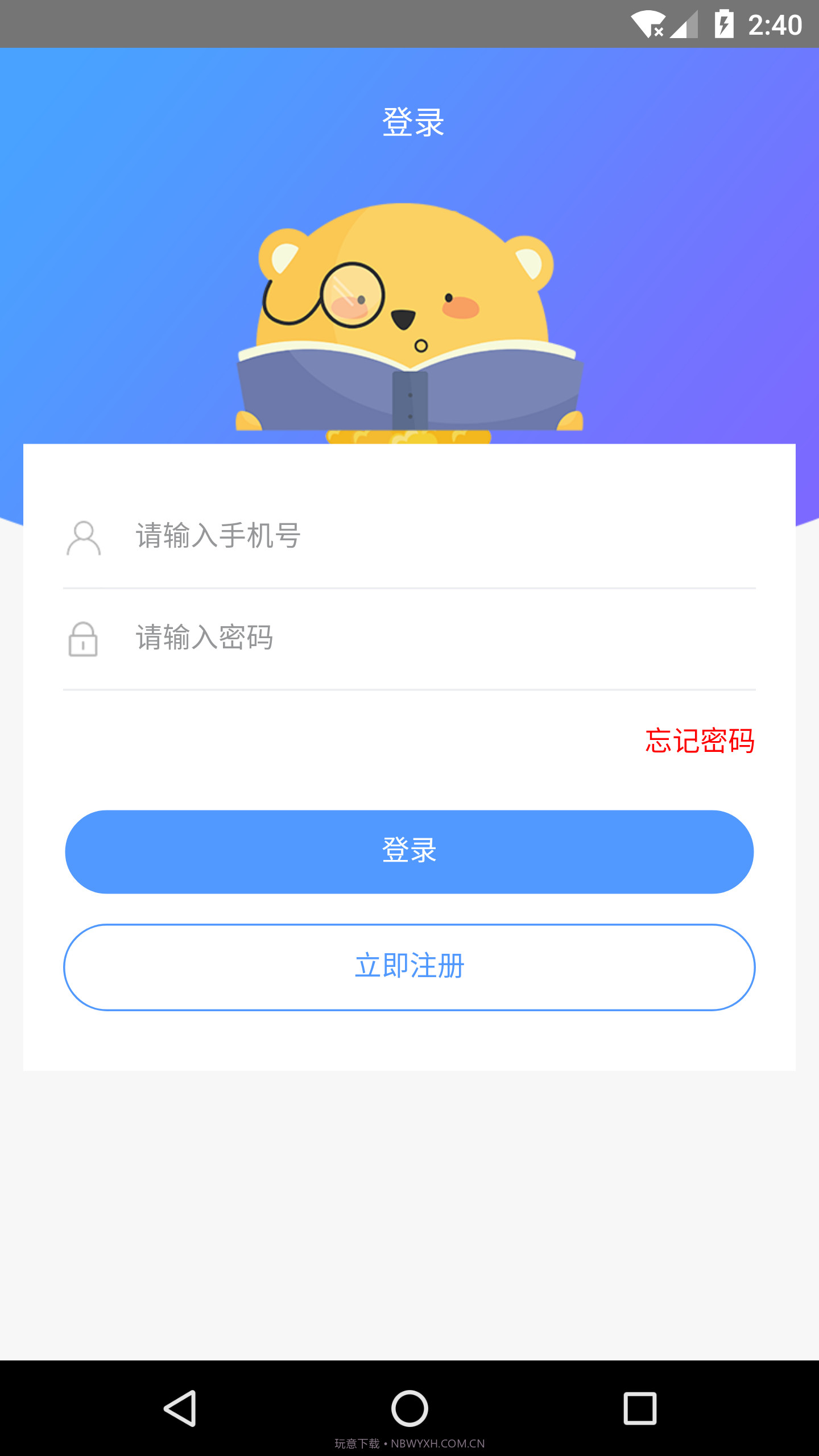Click the lock icon beside password field
The height and width of the screenshot is (1456, 819).
pyautogui.click(x=83, y=639)
